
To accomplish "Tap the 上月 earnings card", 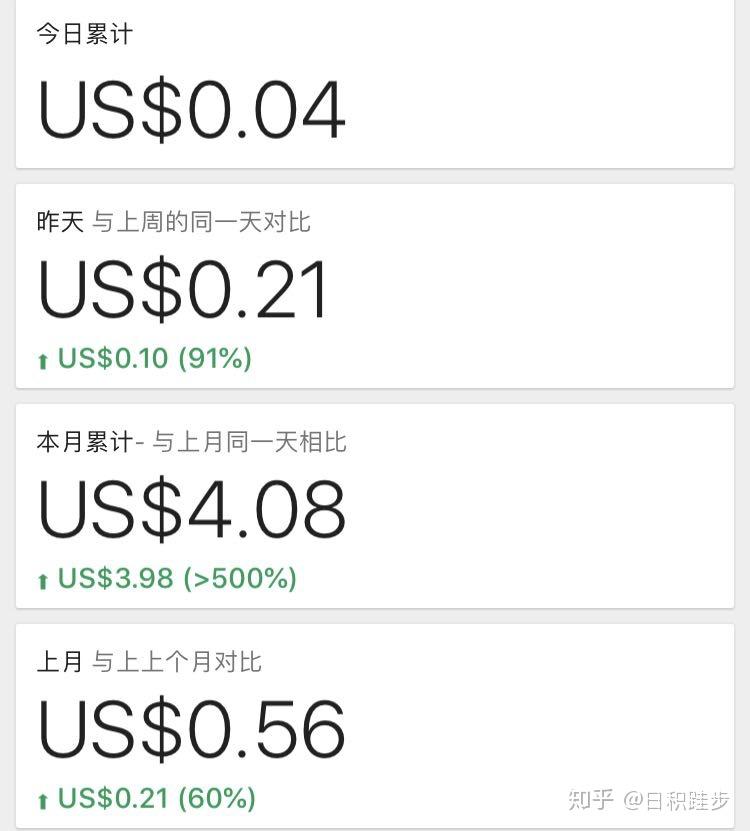I will 374,726.
